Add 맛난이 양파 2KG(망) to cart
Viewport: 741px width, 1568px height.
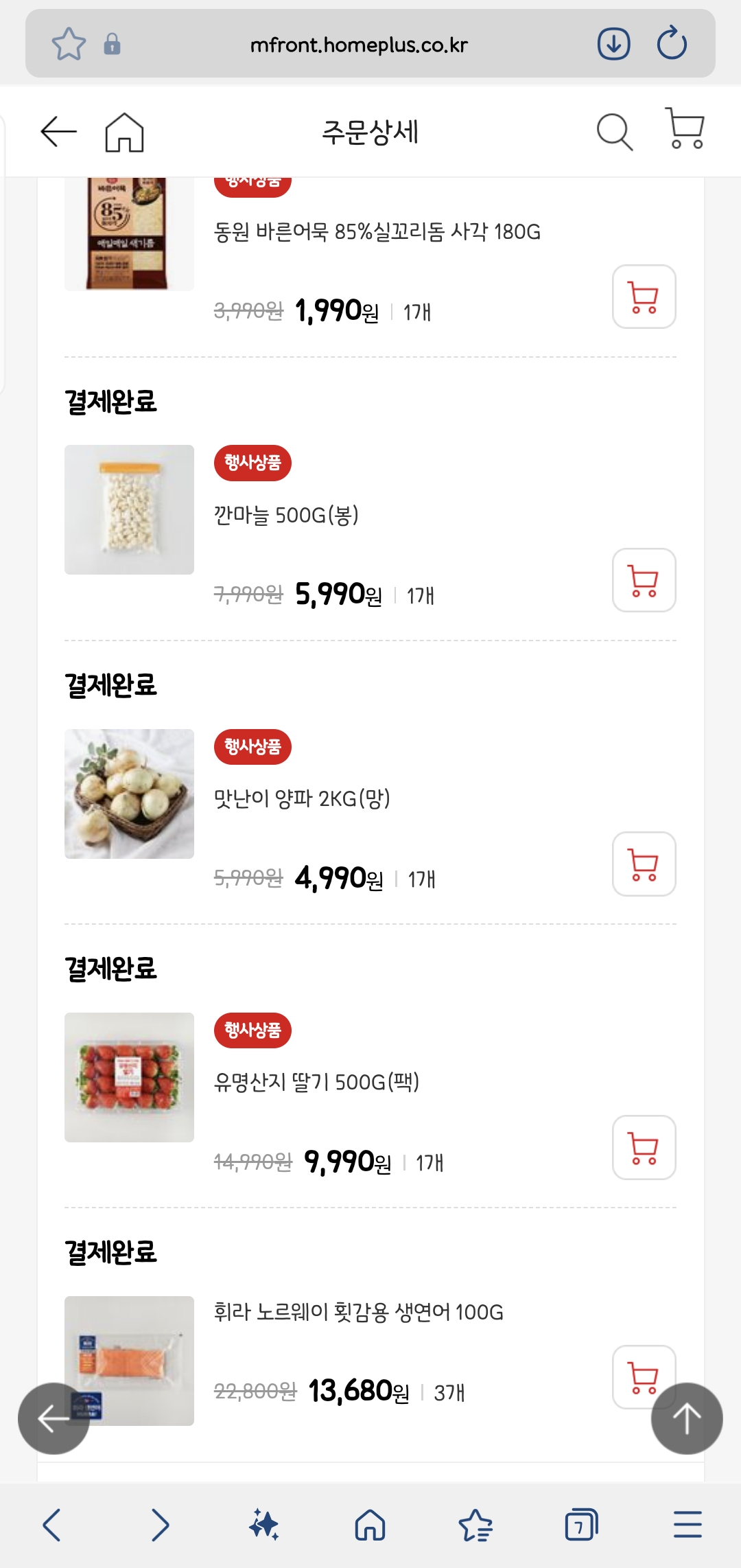click(x=644, y=864)
